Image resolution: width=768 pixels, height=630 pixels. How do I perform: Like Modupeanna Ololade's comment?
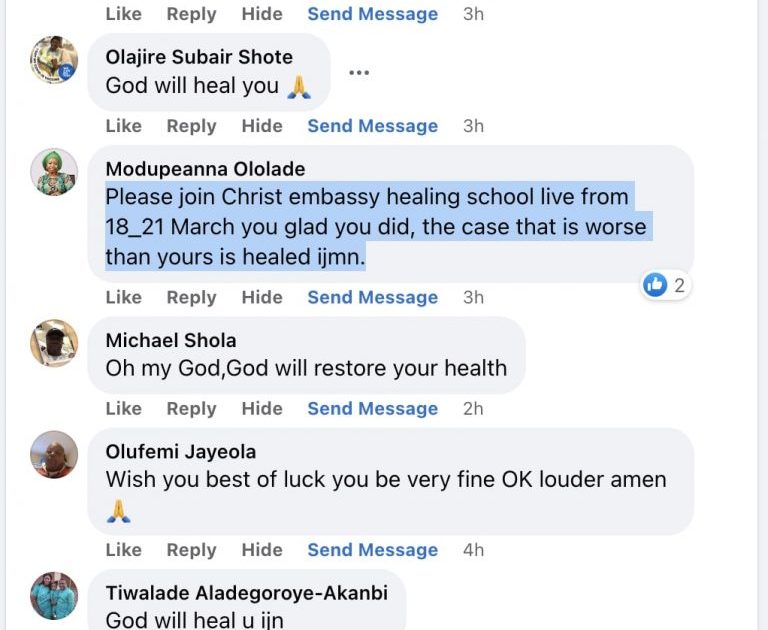coord(123,297)
